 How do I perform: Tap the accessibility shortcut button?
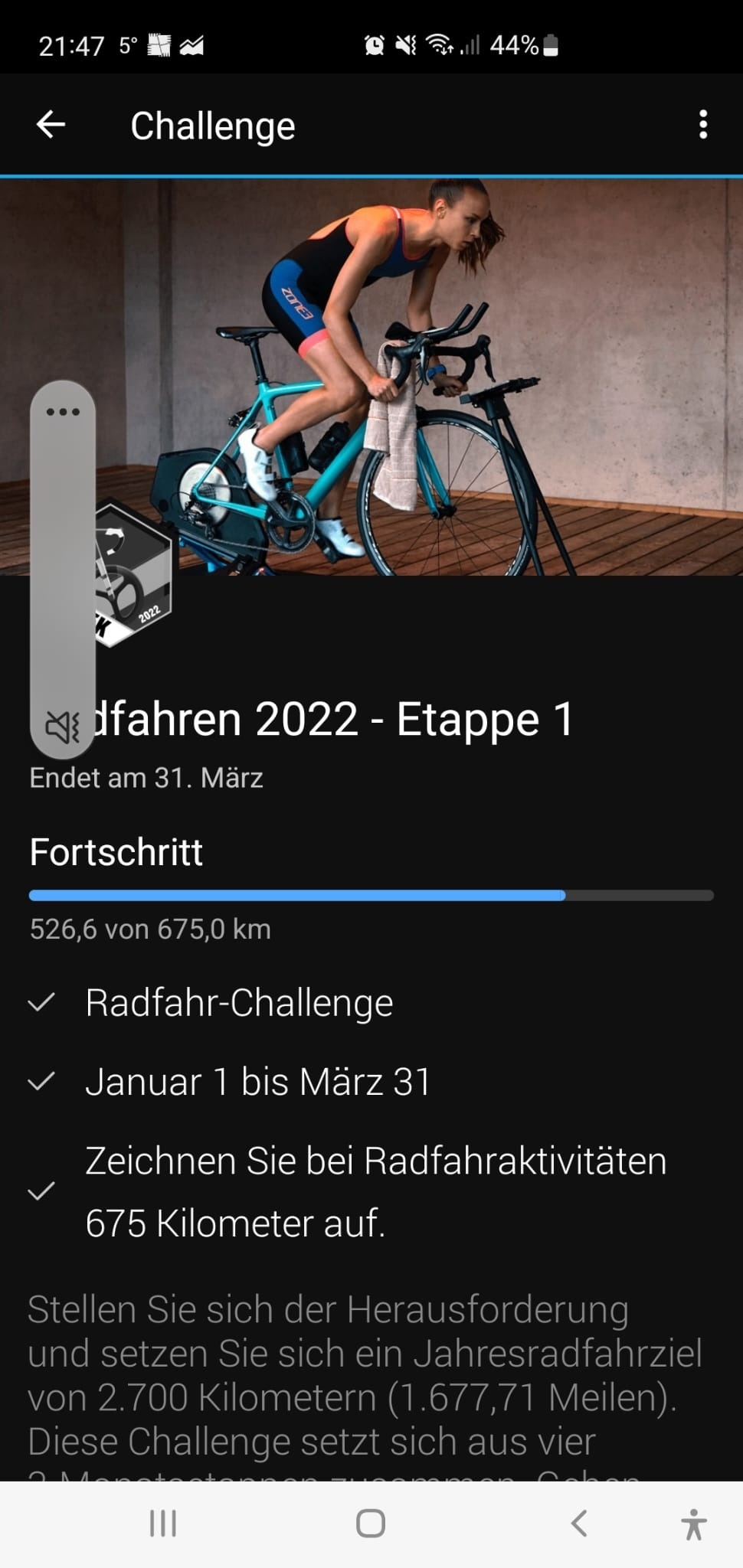694,1524
